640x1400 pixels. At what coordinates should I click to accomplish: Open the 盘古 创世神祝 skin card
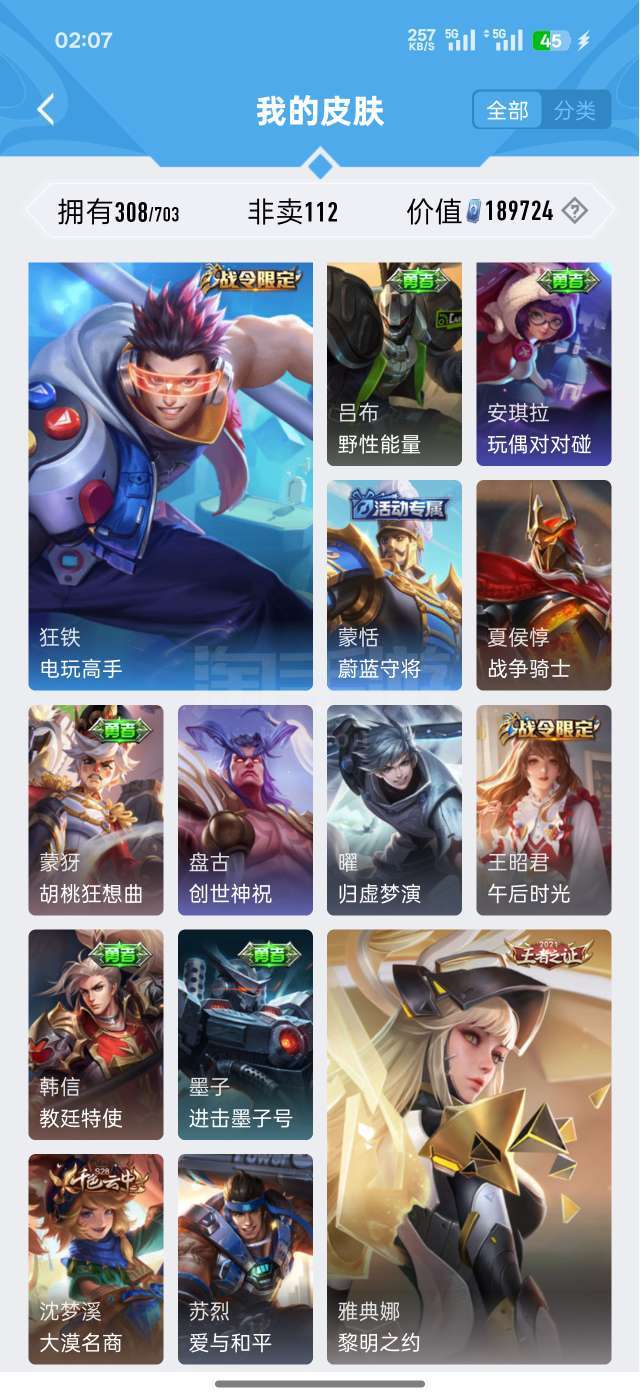tap(245, 810)
